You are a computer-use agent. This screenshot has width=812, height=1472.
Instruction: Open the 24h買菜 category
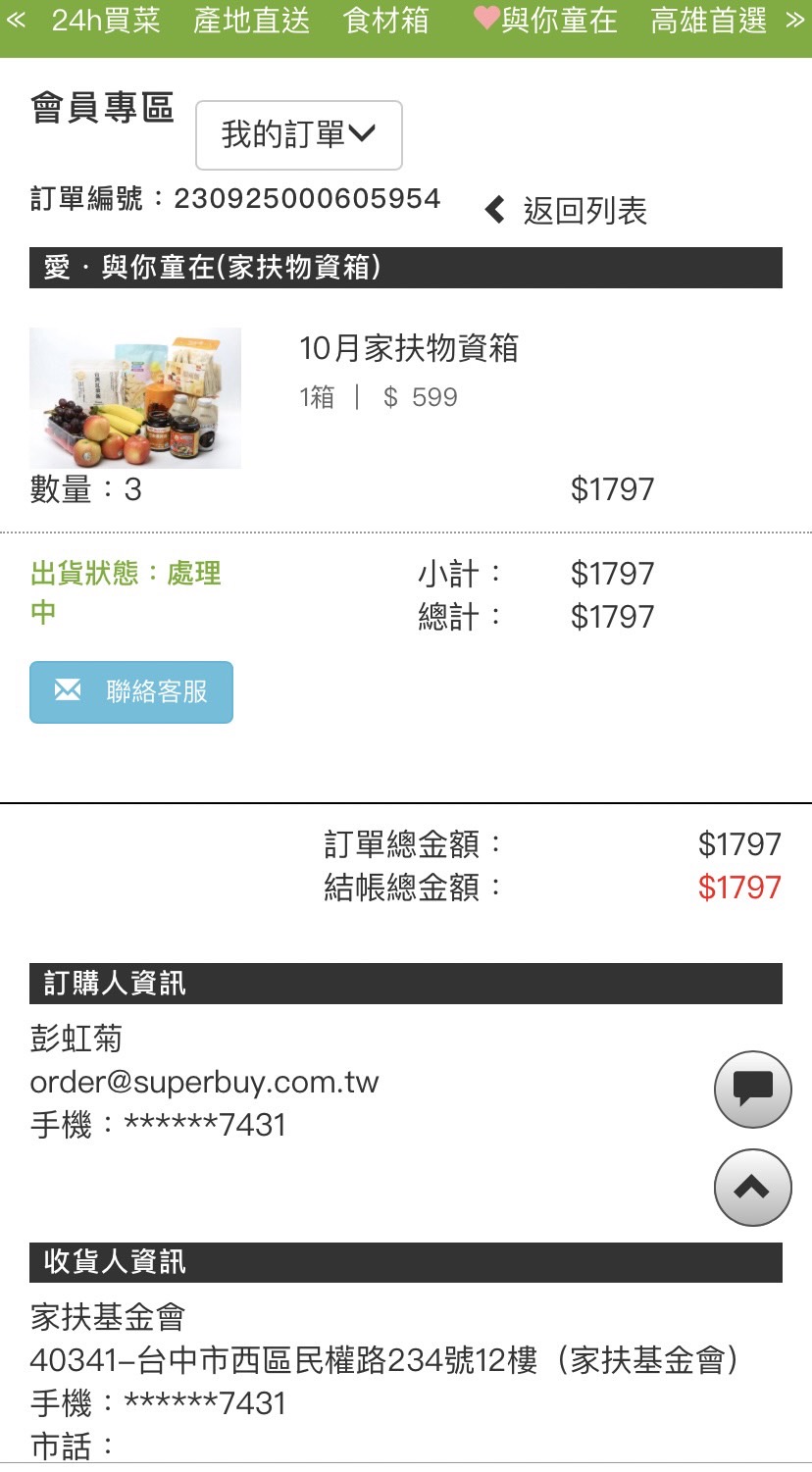tap(106, 21)
